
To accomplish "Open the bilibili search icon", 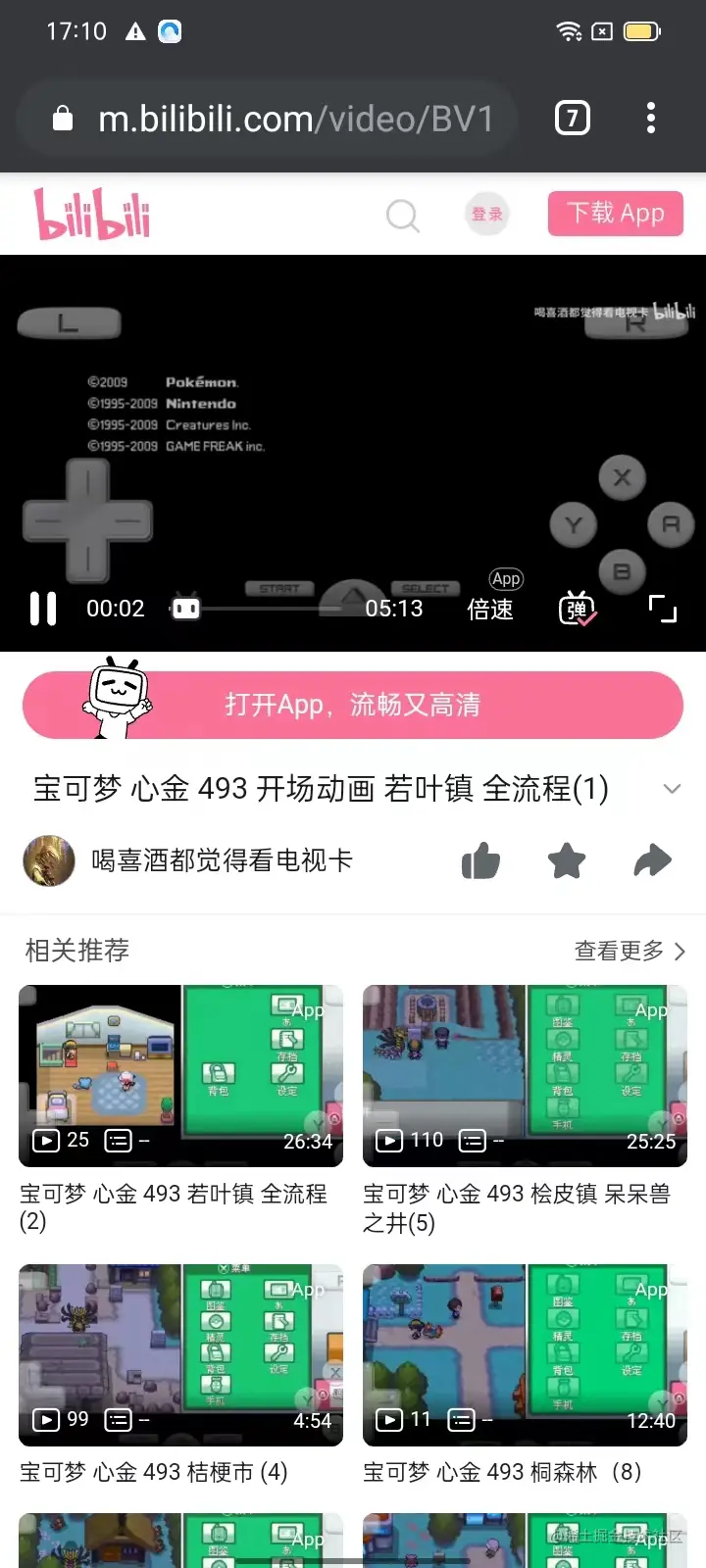I will tap(402, 215).
